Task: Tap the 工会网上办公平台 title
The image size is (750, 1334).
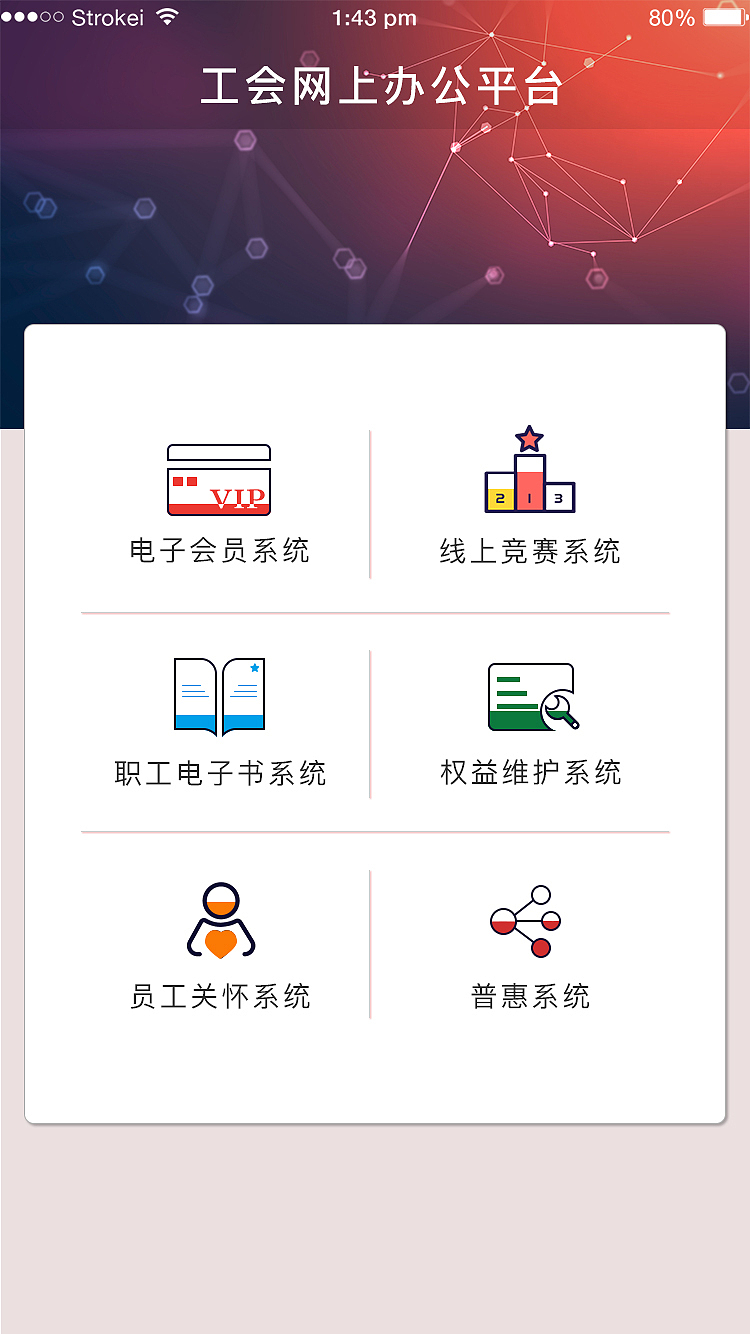Action: [x=383, y=86]
